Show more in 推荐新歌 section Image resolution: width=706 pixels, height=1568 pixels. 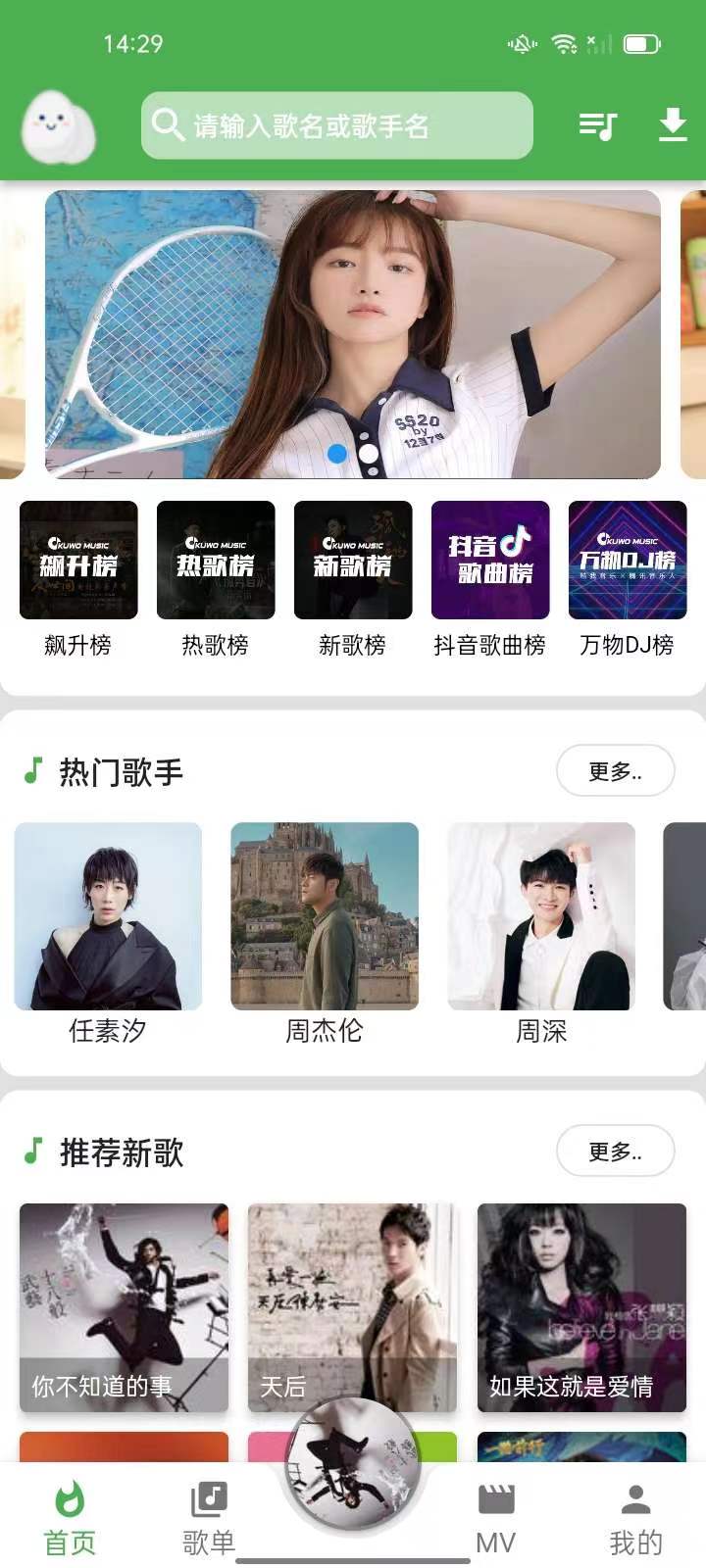[x=615, y=1151]
